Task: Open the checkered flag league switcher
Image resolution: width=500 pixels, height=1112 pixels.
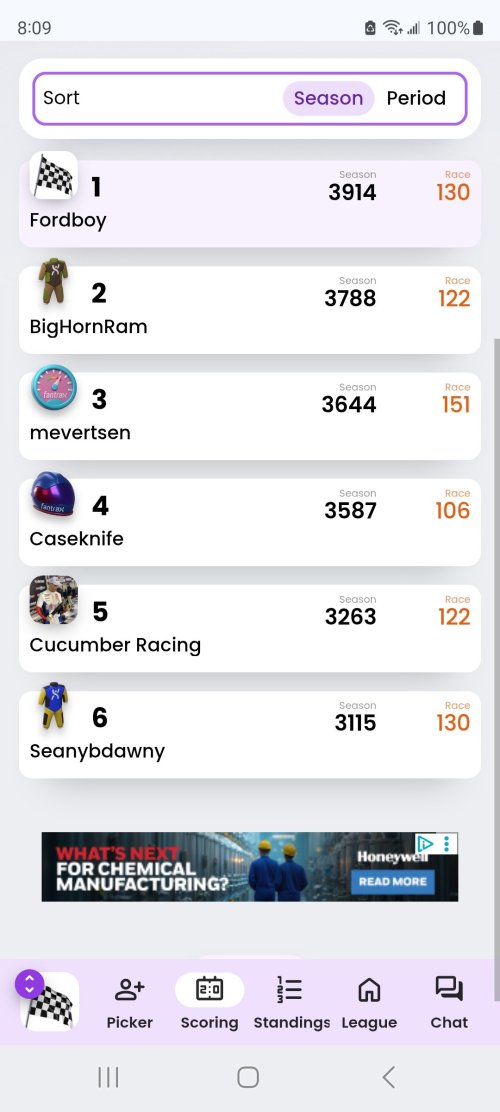Action: [x=48, y=1001]
